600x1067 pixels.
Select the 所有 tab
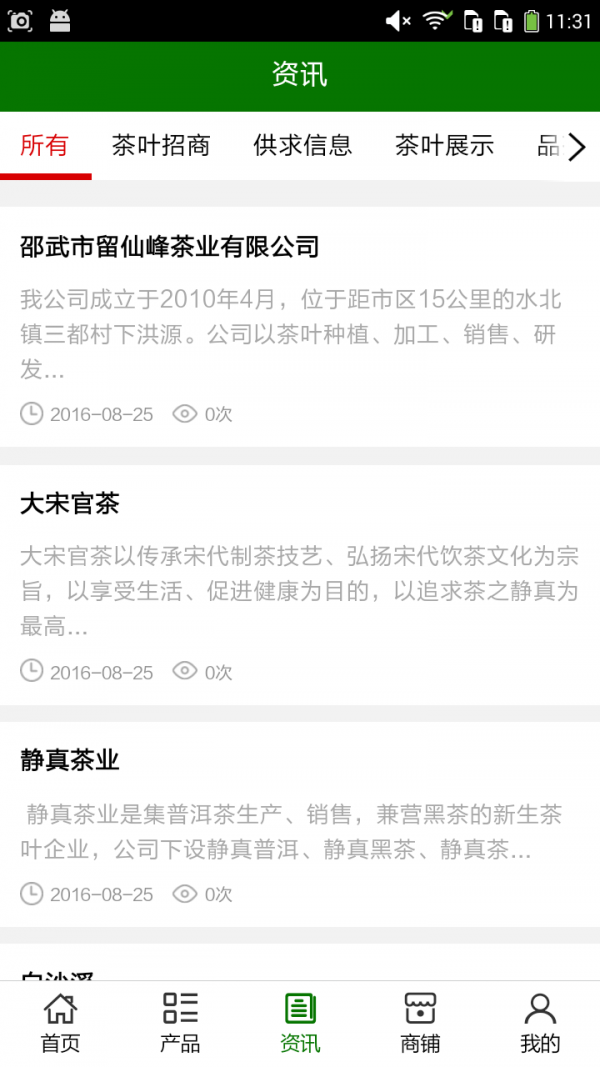point(45,146)
